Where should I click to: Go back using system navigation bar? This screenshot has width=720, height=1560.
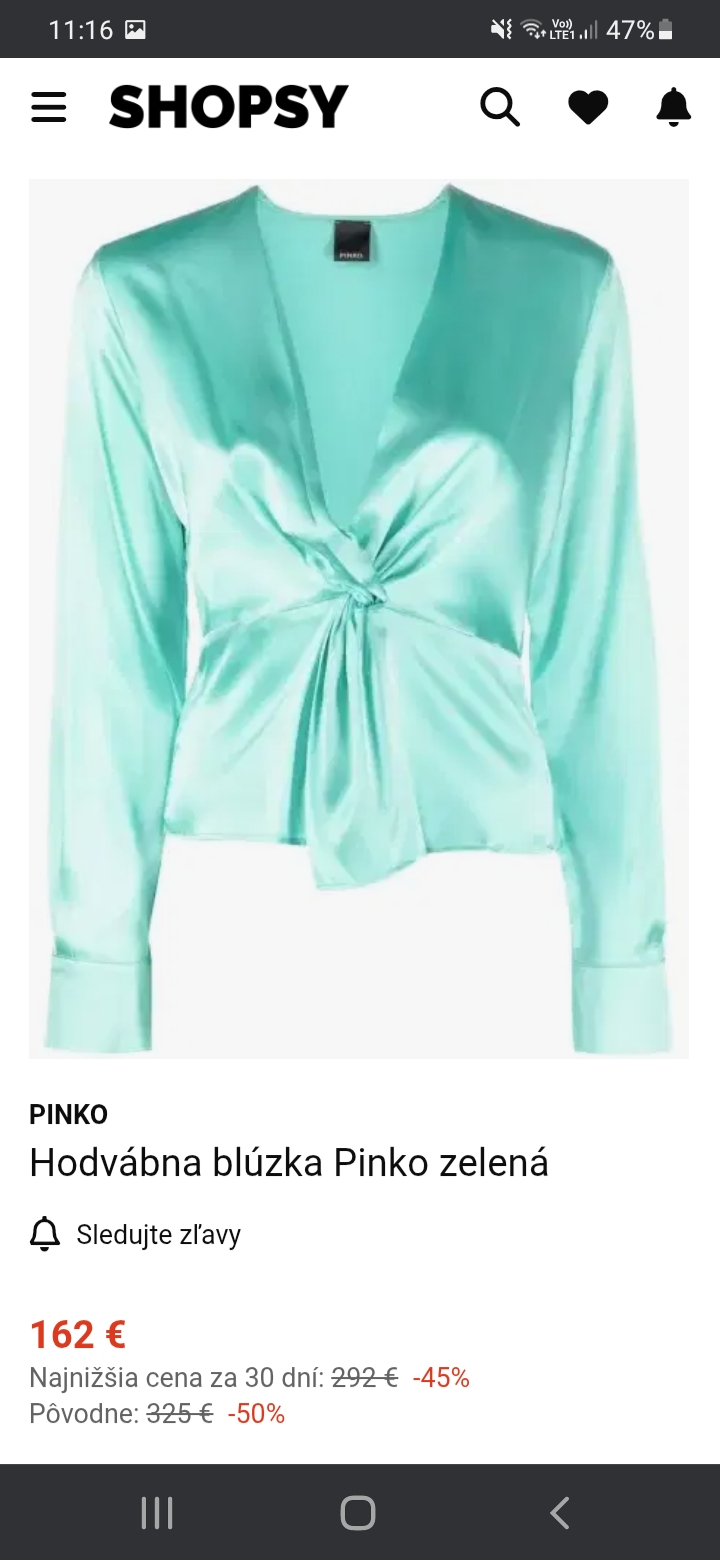click(560, 1513)
